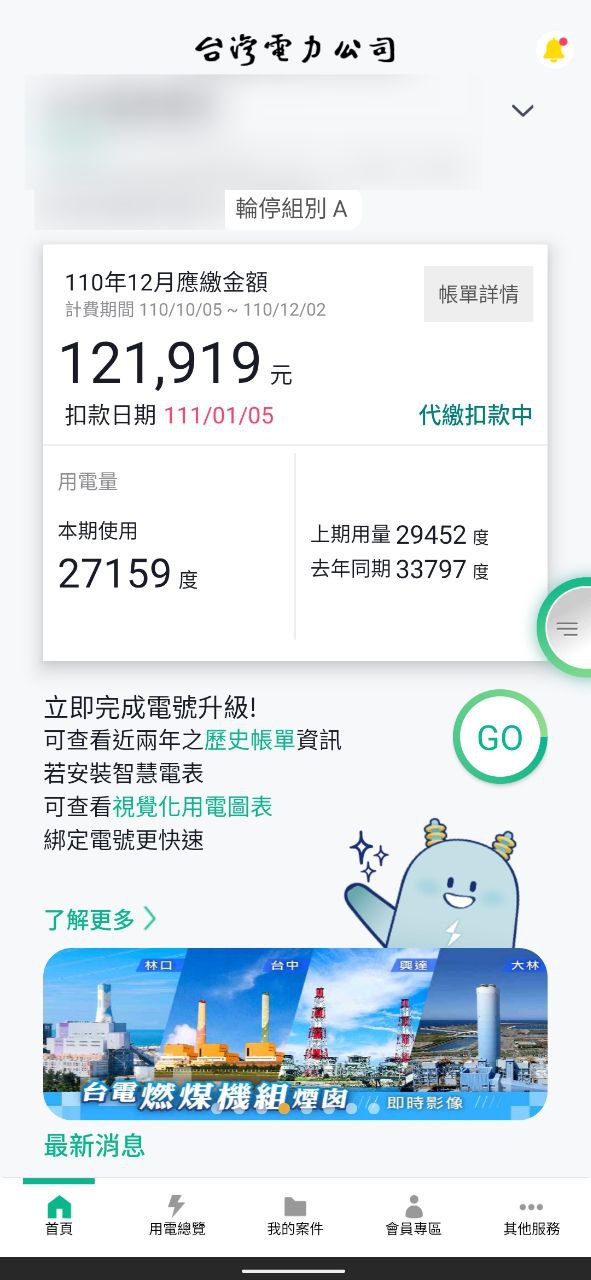This screenshot has width=591, height=1280.
Task: Tap the green GO upgrade button
Action: click(x=500, y=738)
